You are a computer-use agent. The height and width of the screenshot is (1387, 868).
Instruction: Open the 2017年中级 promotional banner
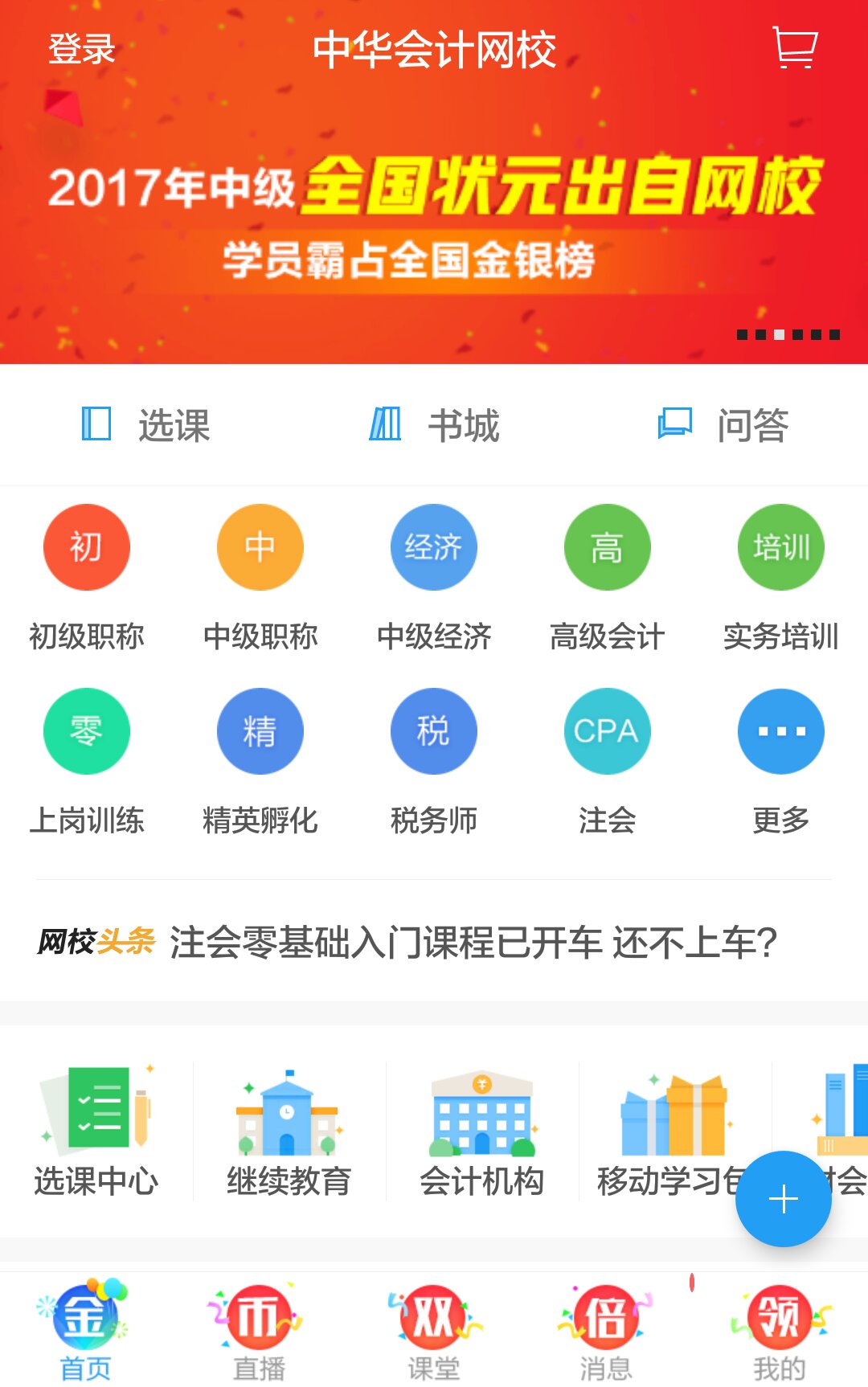(434, 217)
